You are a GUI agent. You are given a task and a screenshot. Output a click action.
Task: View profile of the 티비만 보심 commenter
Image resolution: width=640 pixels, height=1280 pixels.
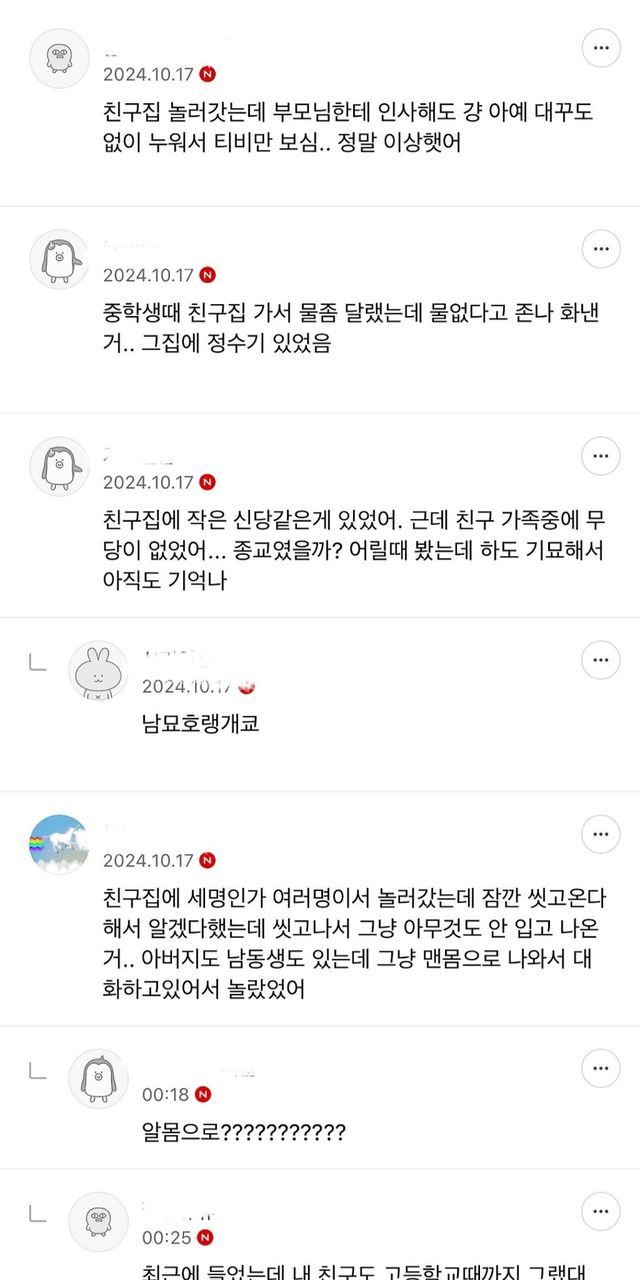pos(59,58)
